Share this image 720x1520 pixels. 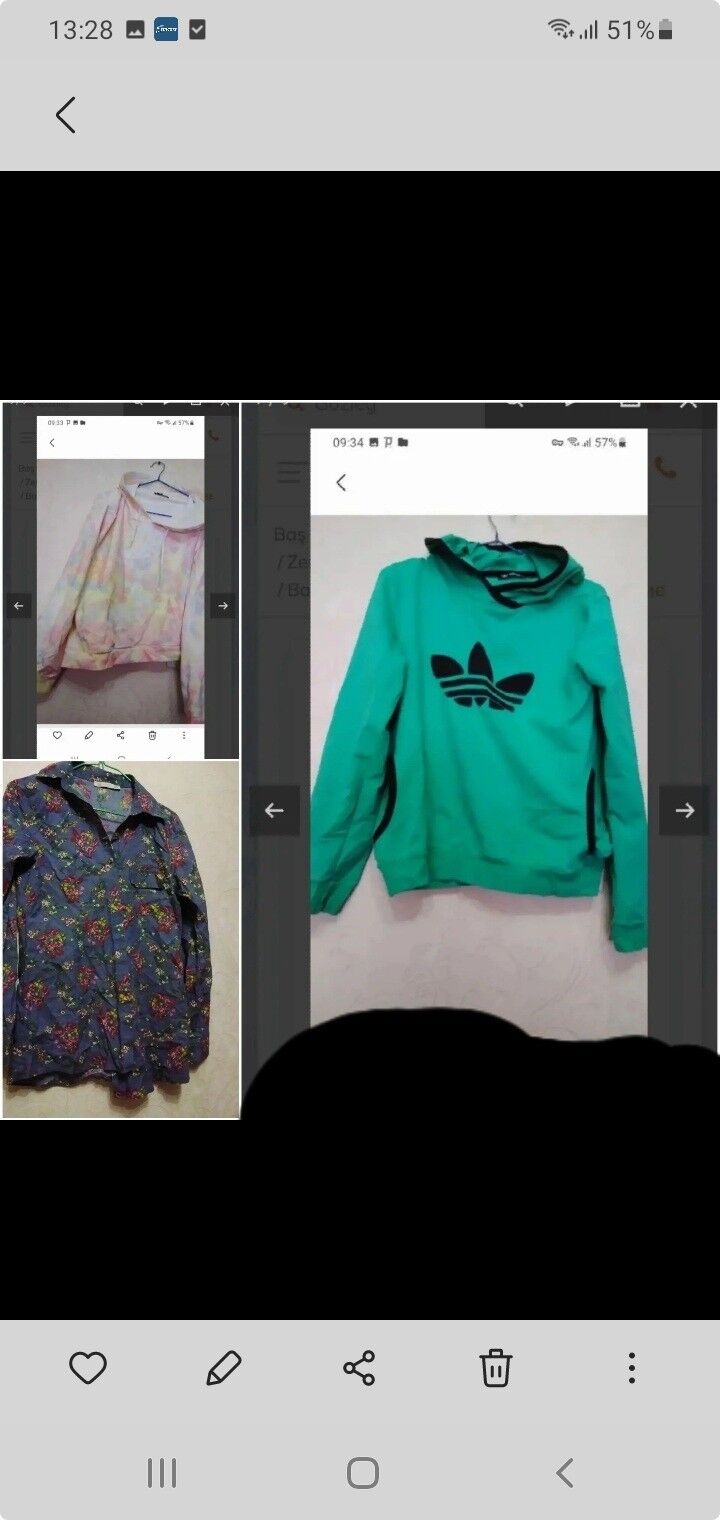click(x=359, y=1367)
